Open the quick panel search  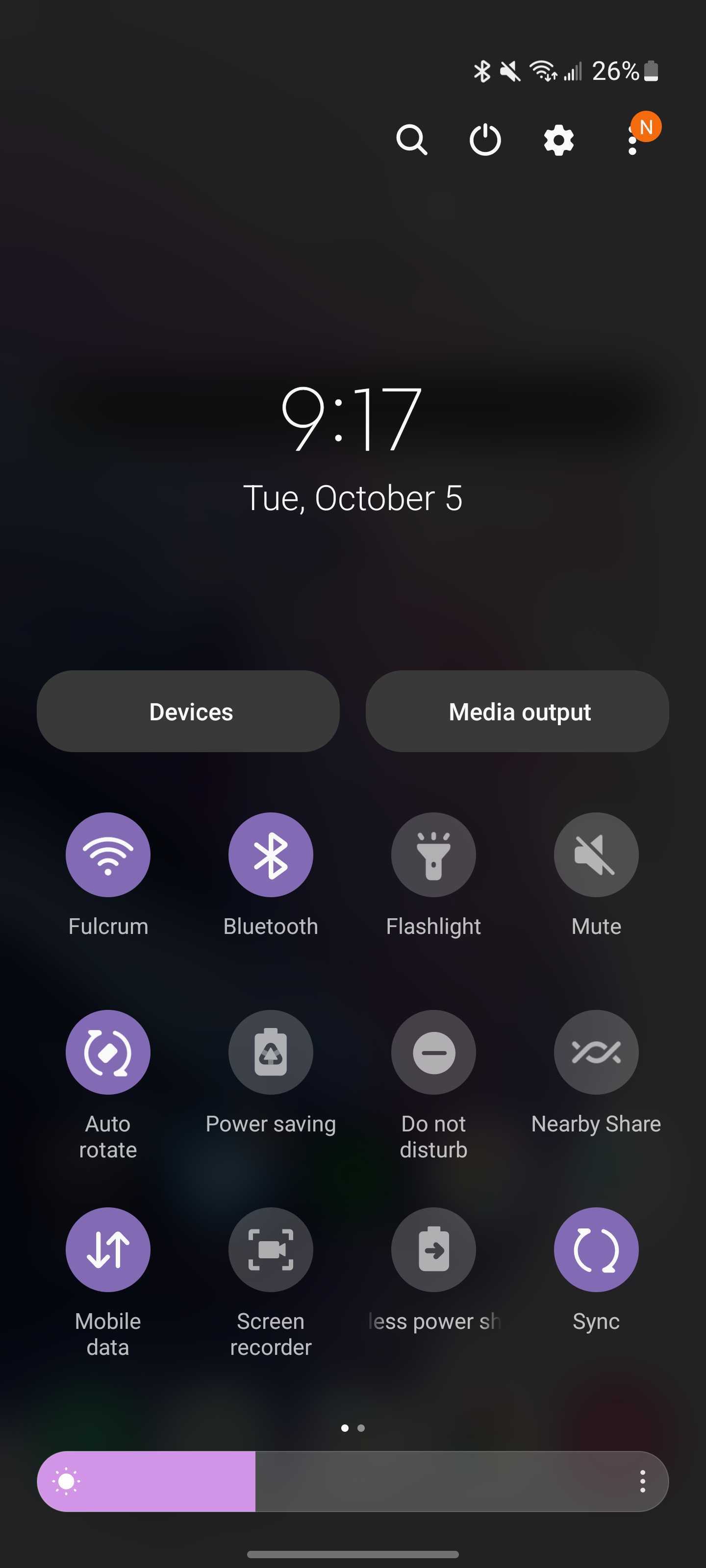pos(412,140)
